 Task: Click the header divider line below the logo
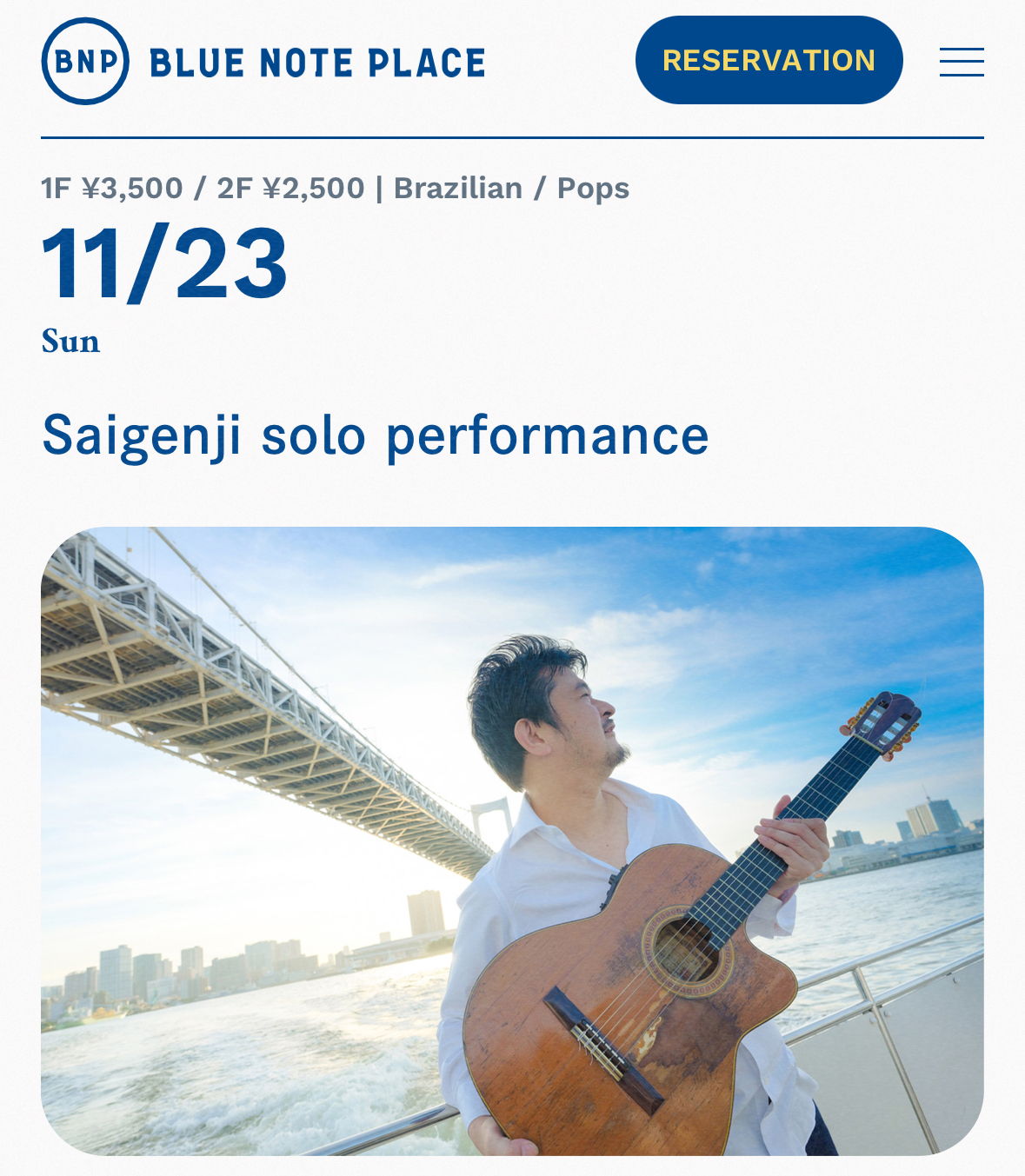(x=513, y=136)
